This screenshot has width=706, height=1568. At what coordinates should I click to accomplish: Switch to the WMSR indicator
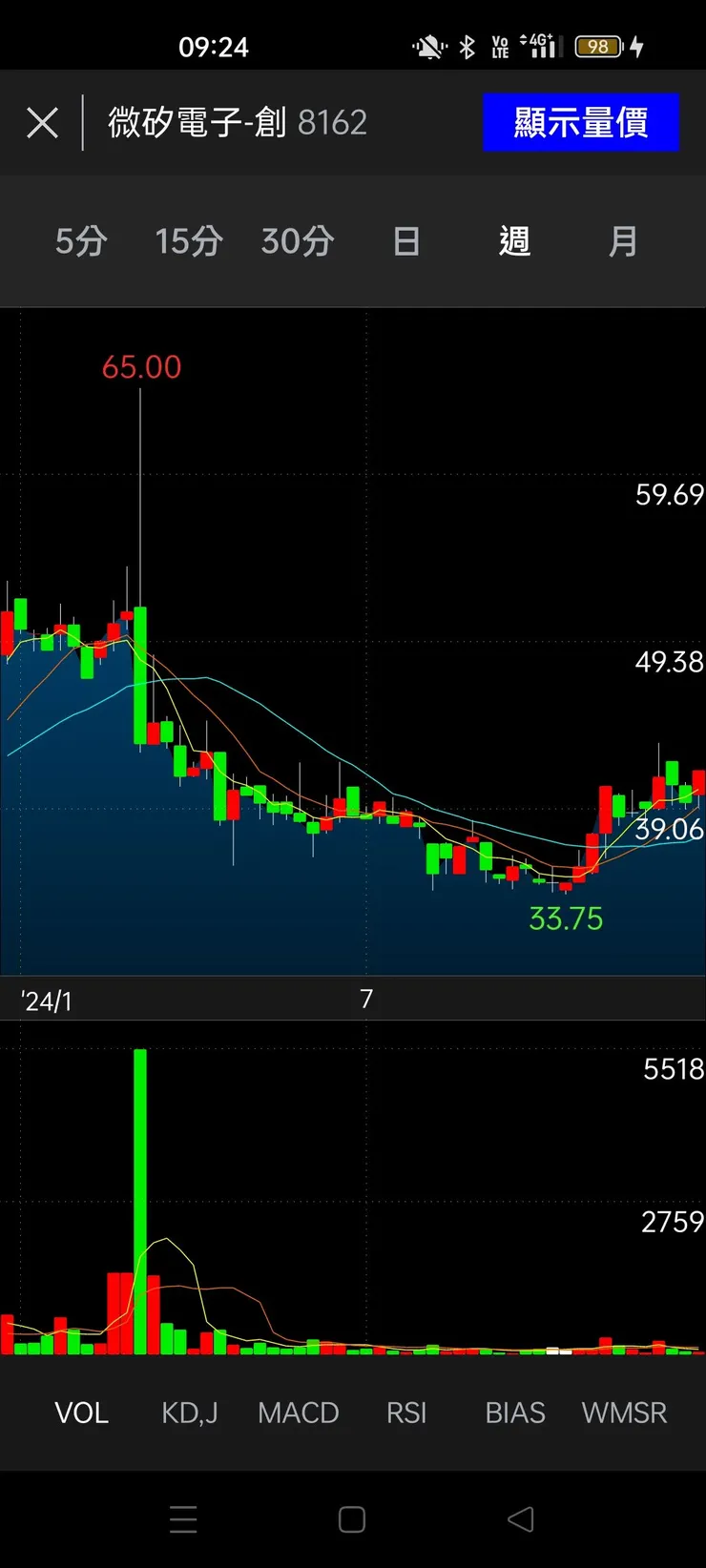coord(624,1413)
